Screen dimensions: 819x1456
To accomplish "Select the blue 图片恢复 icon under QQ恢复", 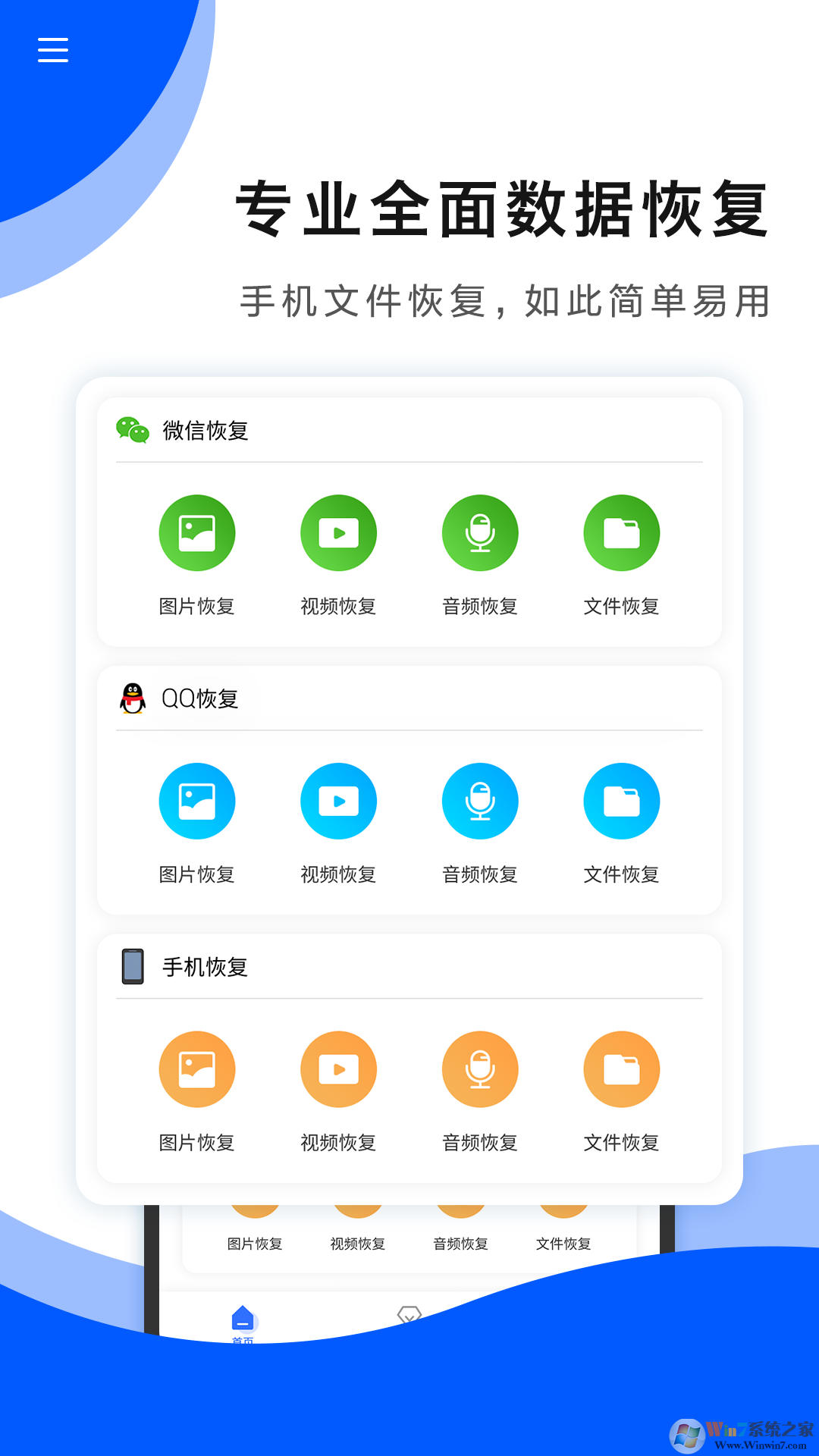I will 197,801.
